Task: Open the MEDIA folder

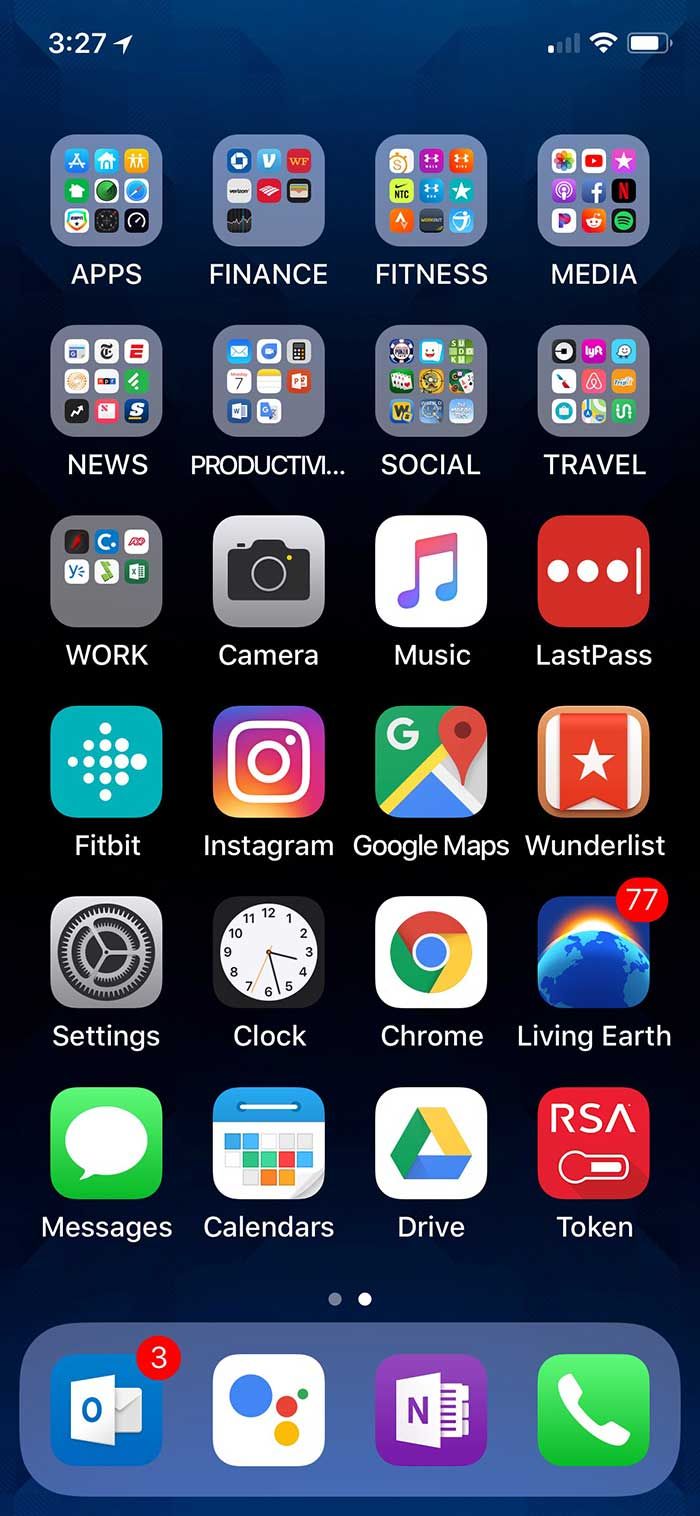Action: tap(593, 191)
